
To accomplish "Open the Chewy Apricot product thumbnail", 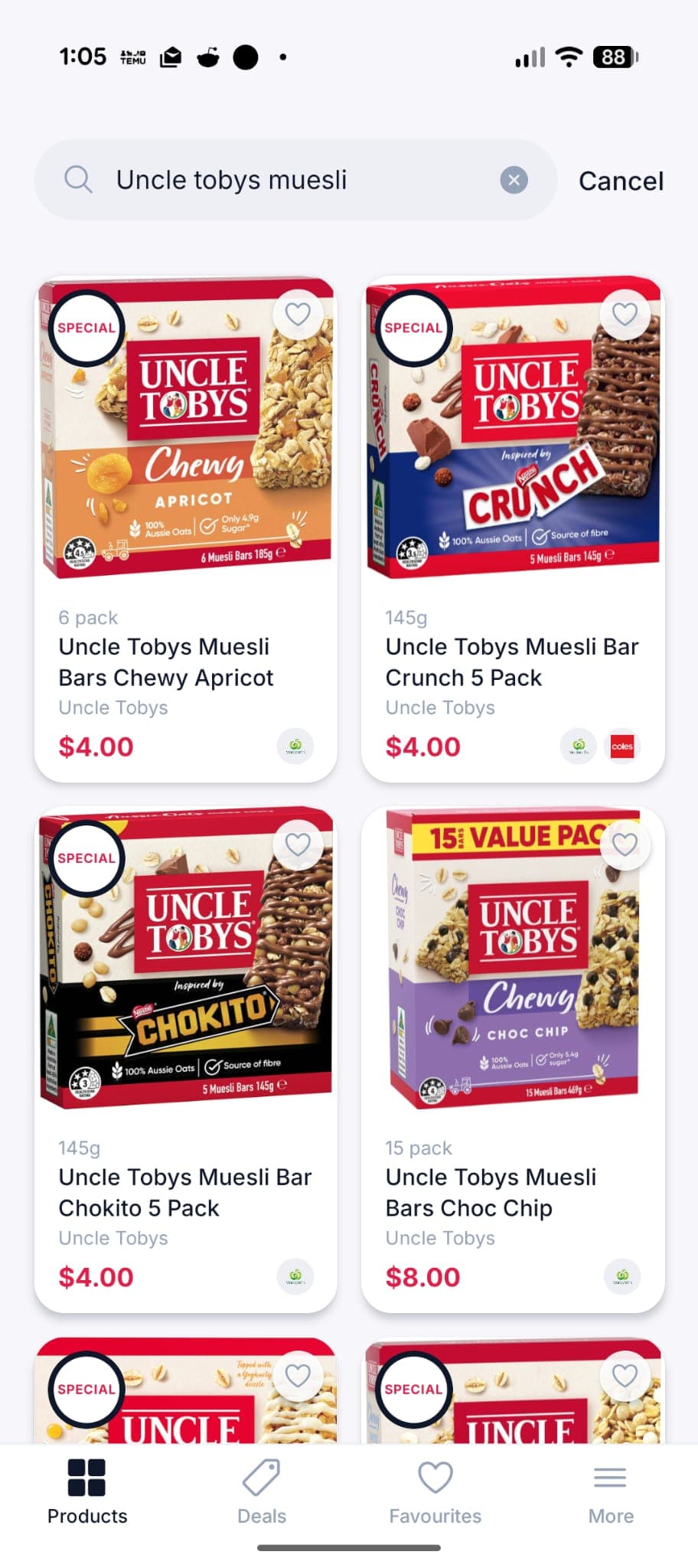I will 185,429.
